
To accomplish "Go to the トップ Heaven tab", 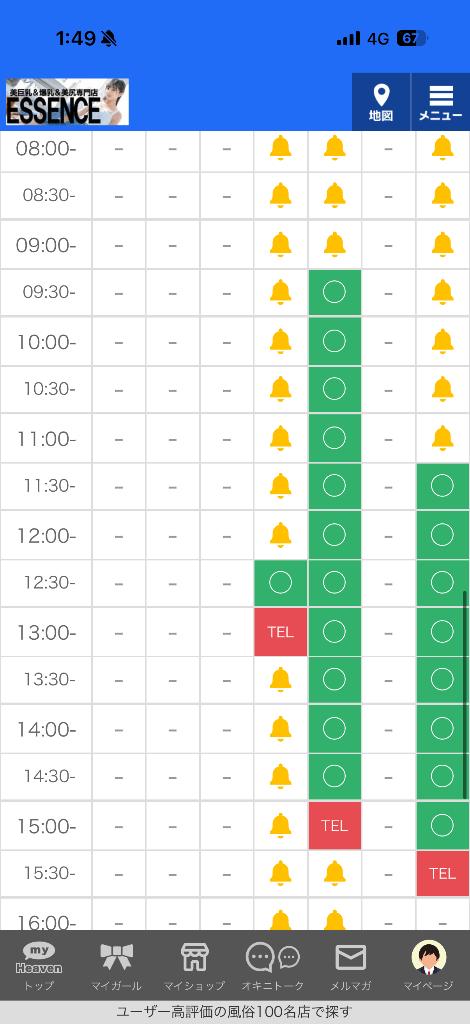I will pyautogui.click(x=39, y=966).
